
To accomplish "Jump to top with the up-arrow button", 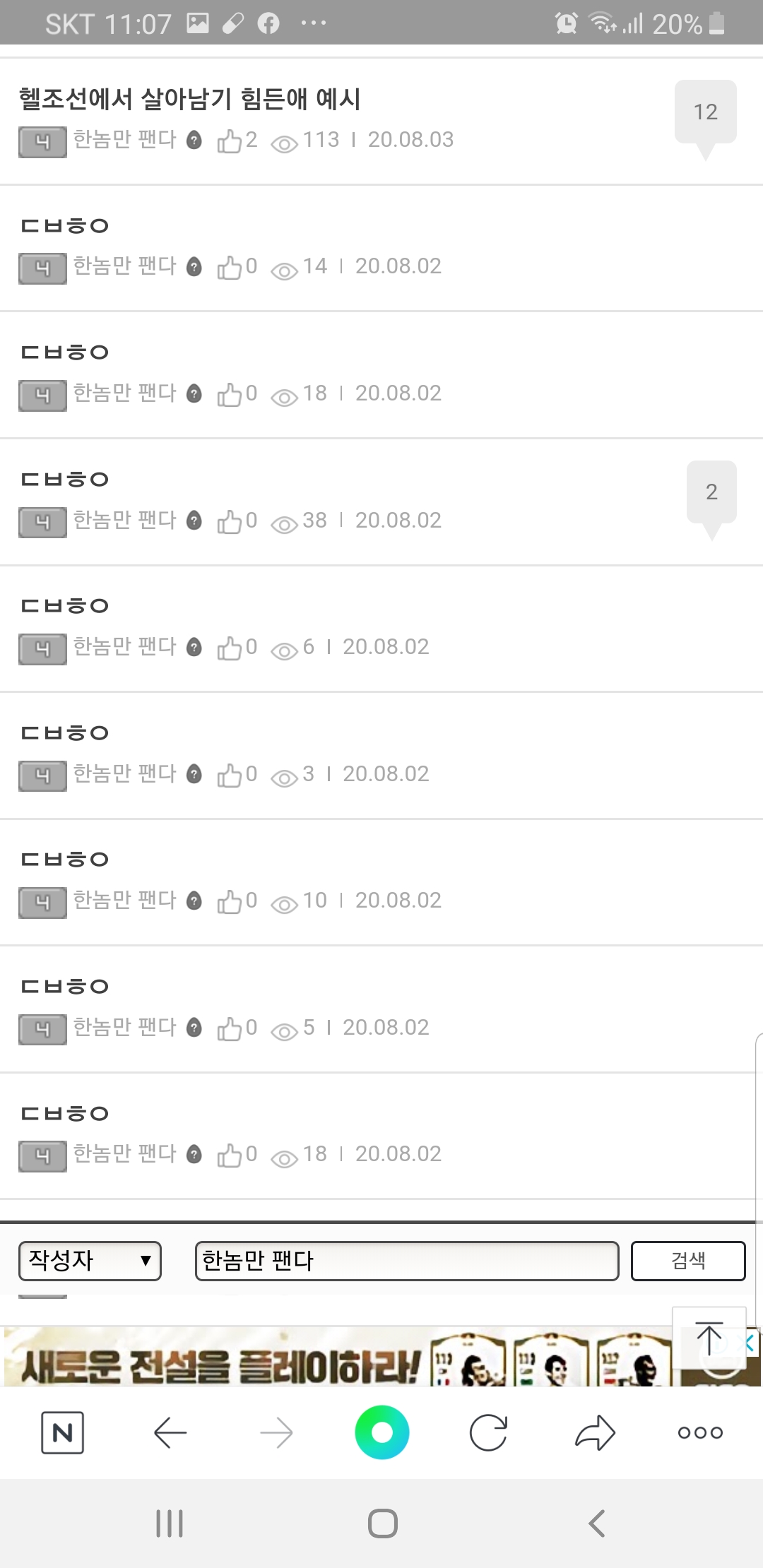I will click(709, 1339).
